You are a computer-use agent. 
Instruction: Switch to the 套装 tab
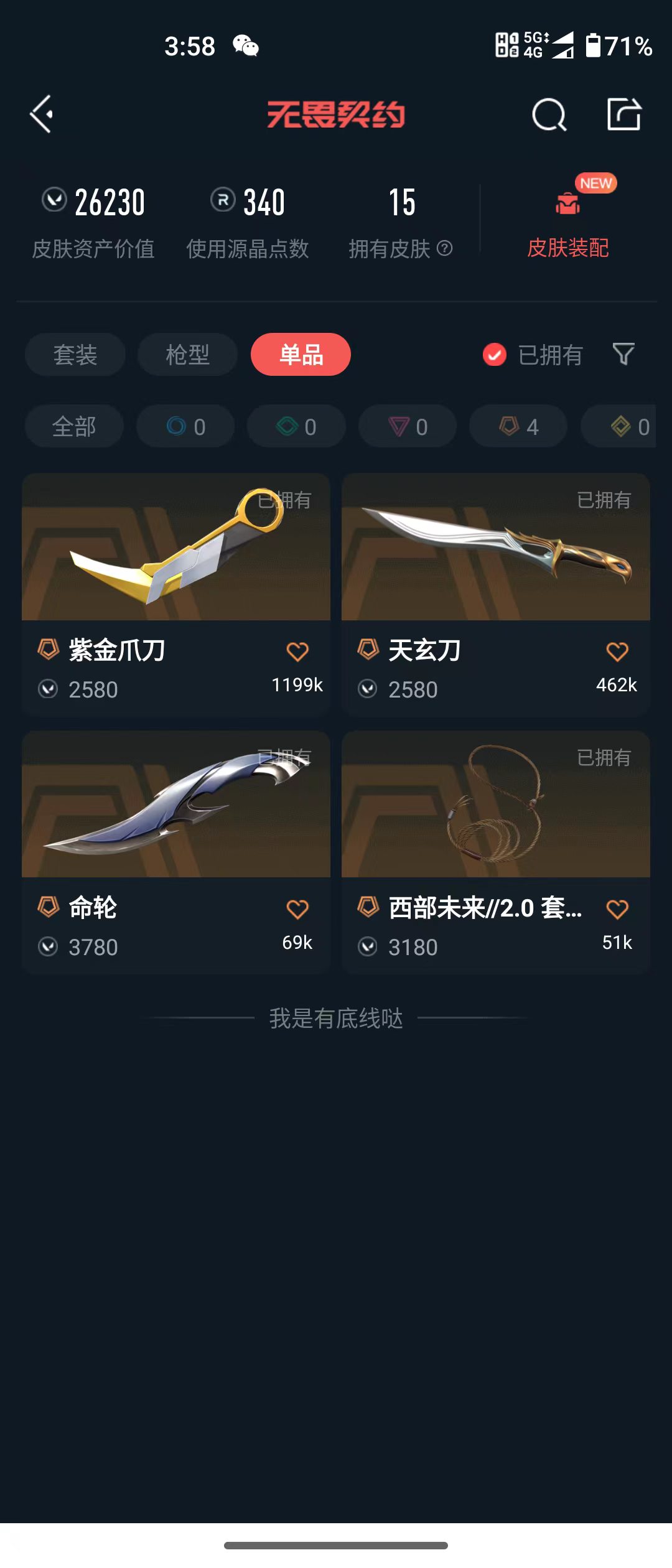click(x=75, y=355)
